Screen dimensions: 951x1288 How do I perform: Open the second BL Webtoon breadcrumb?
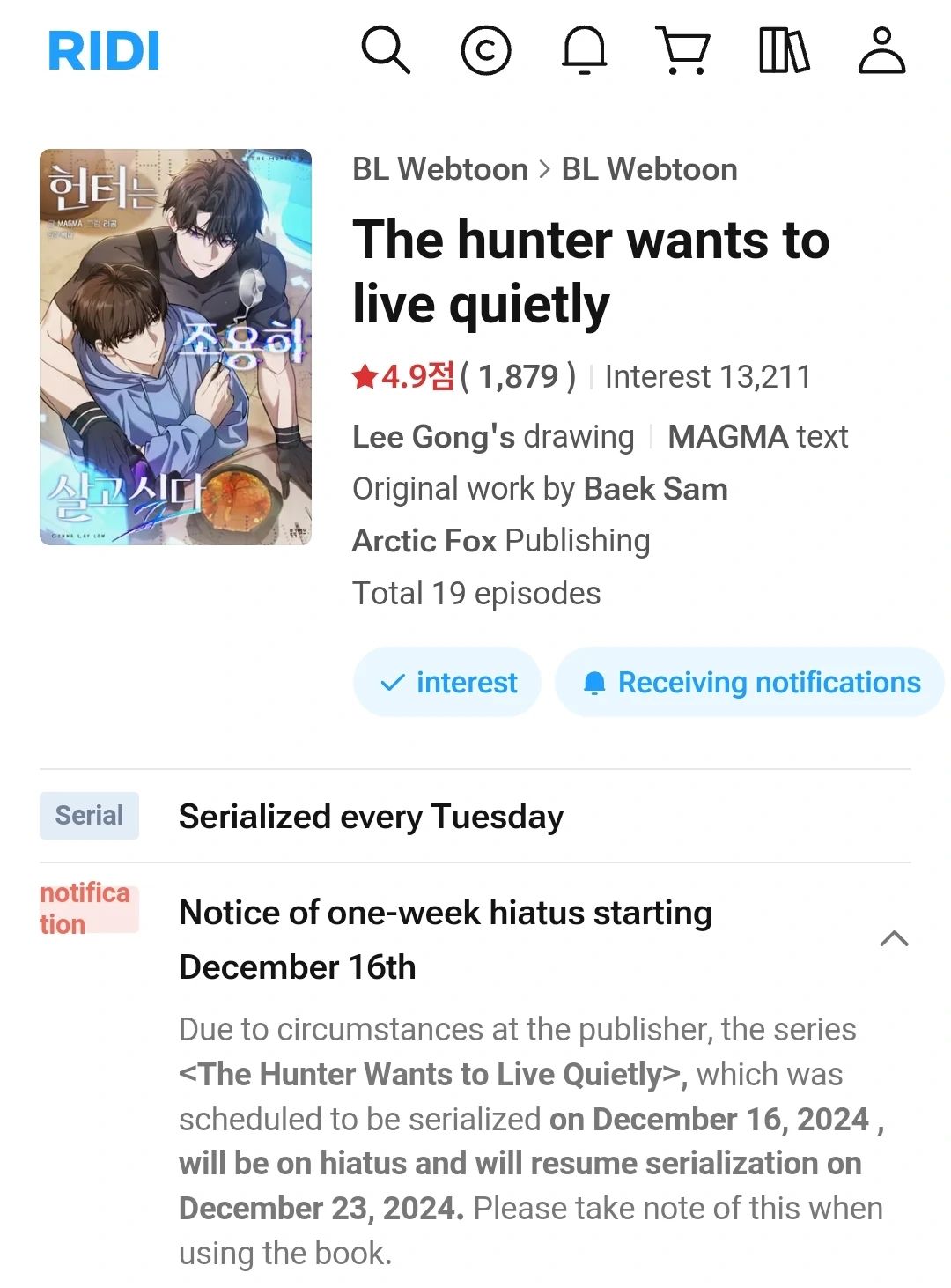[x=649, y=169]
